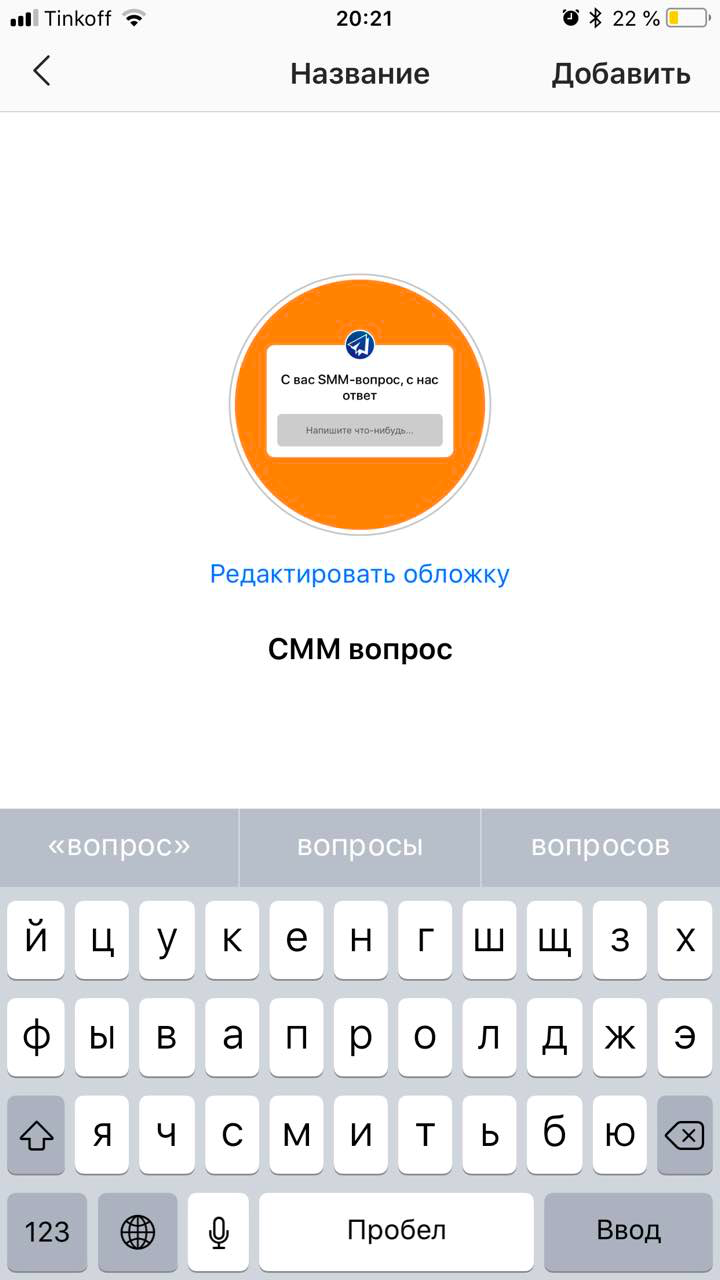Hit the backspace key
The image size is (720, 1280).
[683, 1134]
